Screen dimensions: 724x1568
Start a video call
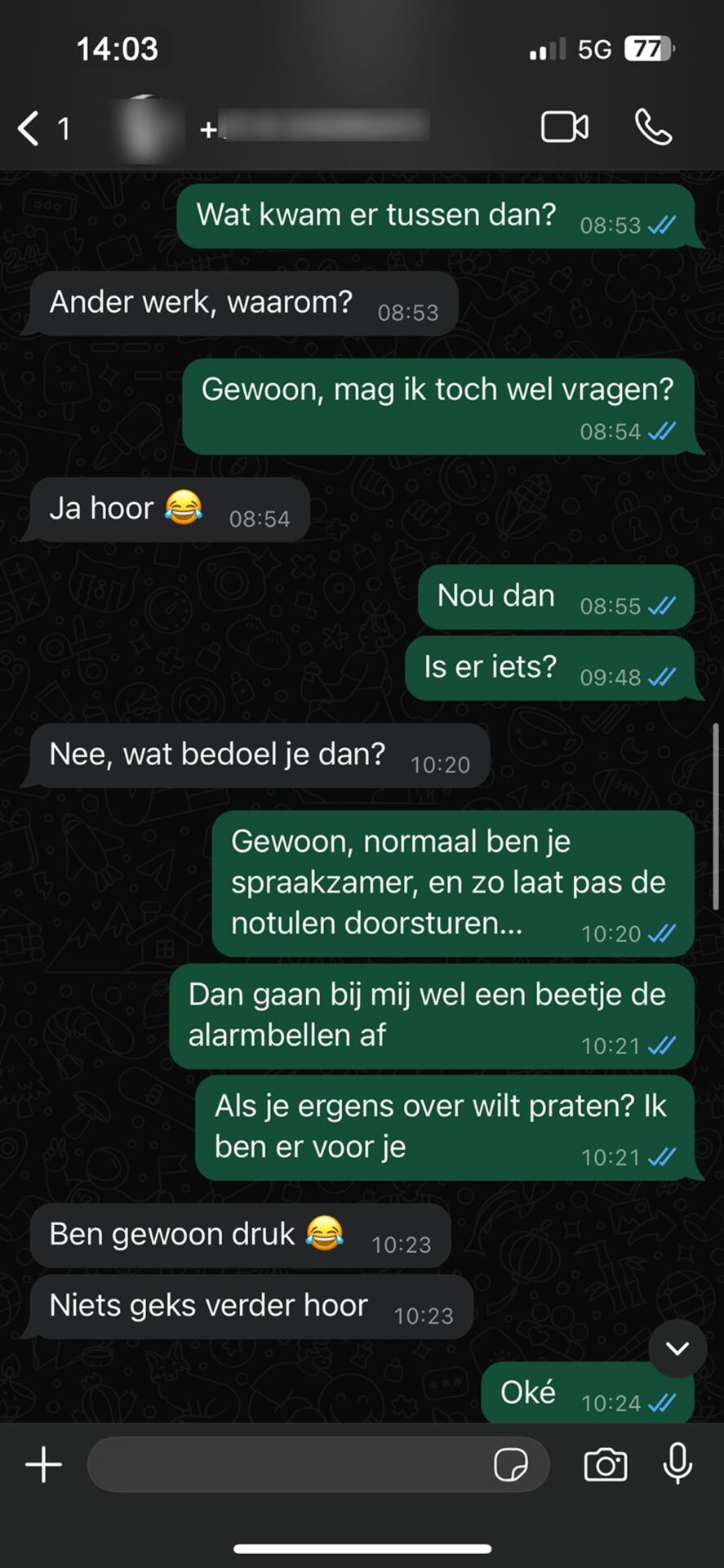point(564,127)
